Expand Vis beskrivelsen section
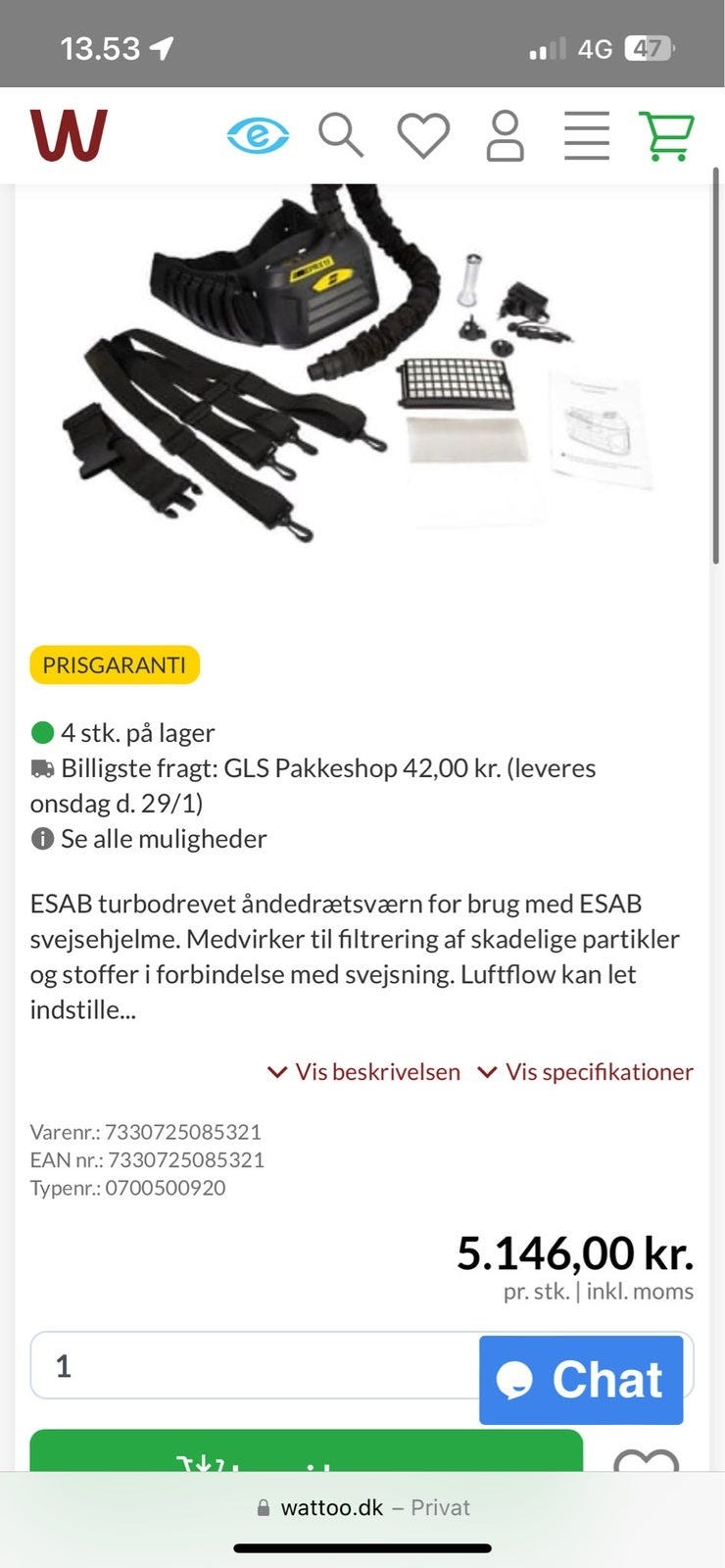Screen dimensions: 725x1568 point(364,1072)
